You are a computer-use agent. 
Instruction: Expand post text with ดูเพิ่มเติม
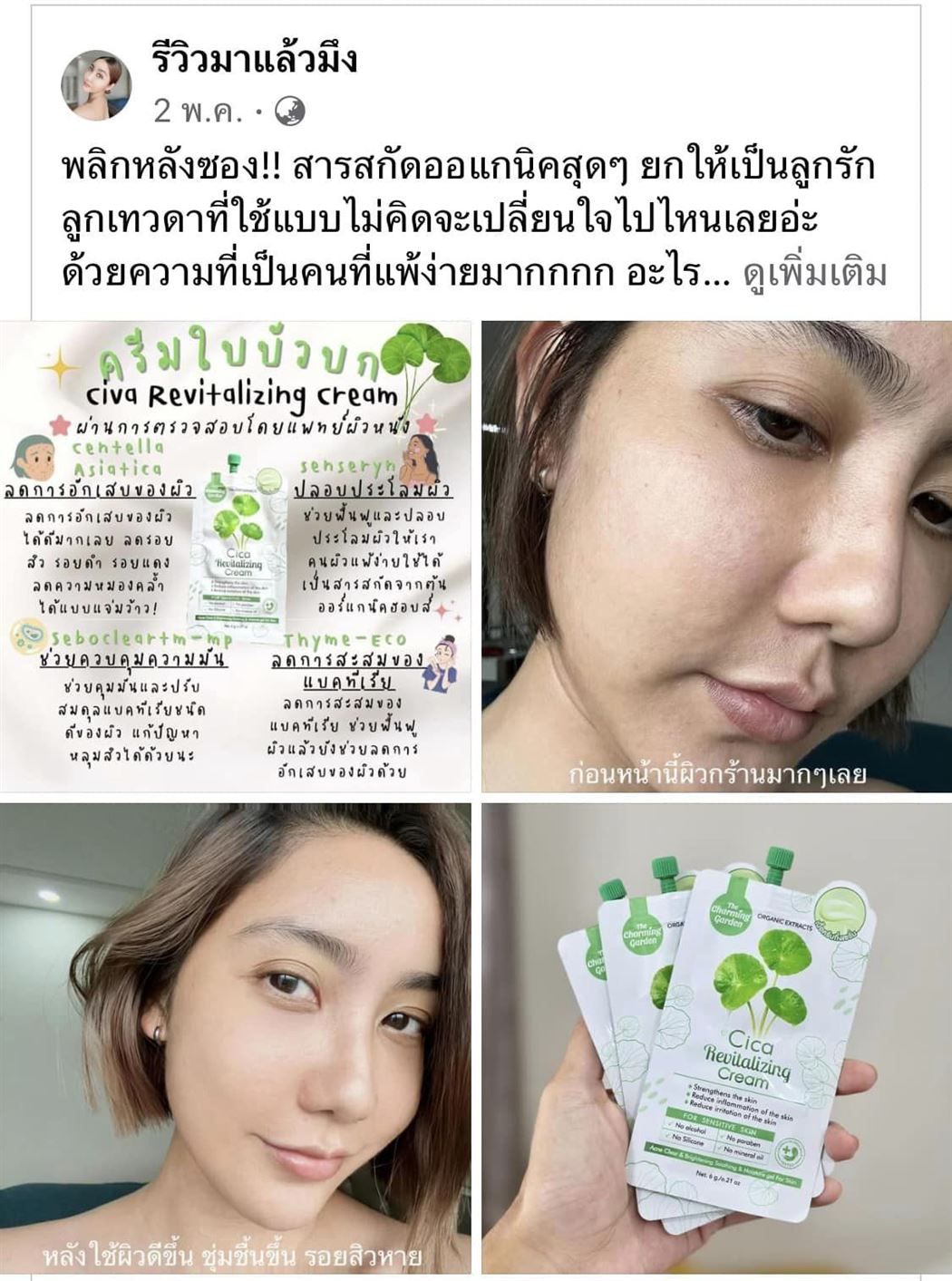coord(813,273)
